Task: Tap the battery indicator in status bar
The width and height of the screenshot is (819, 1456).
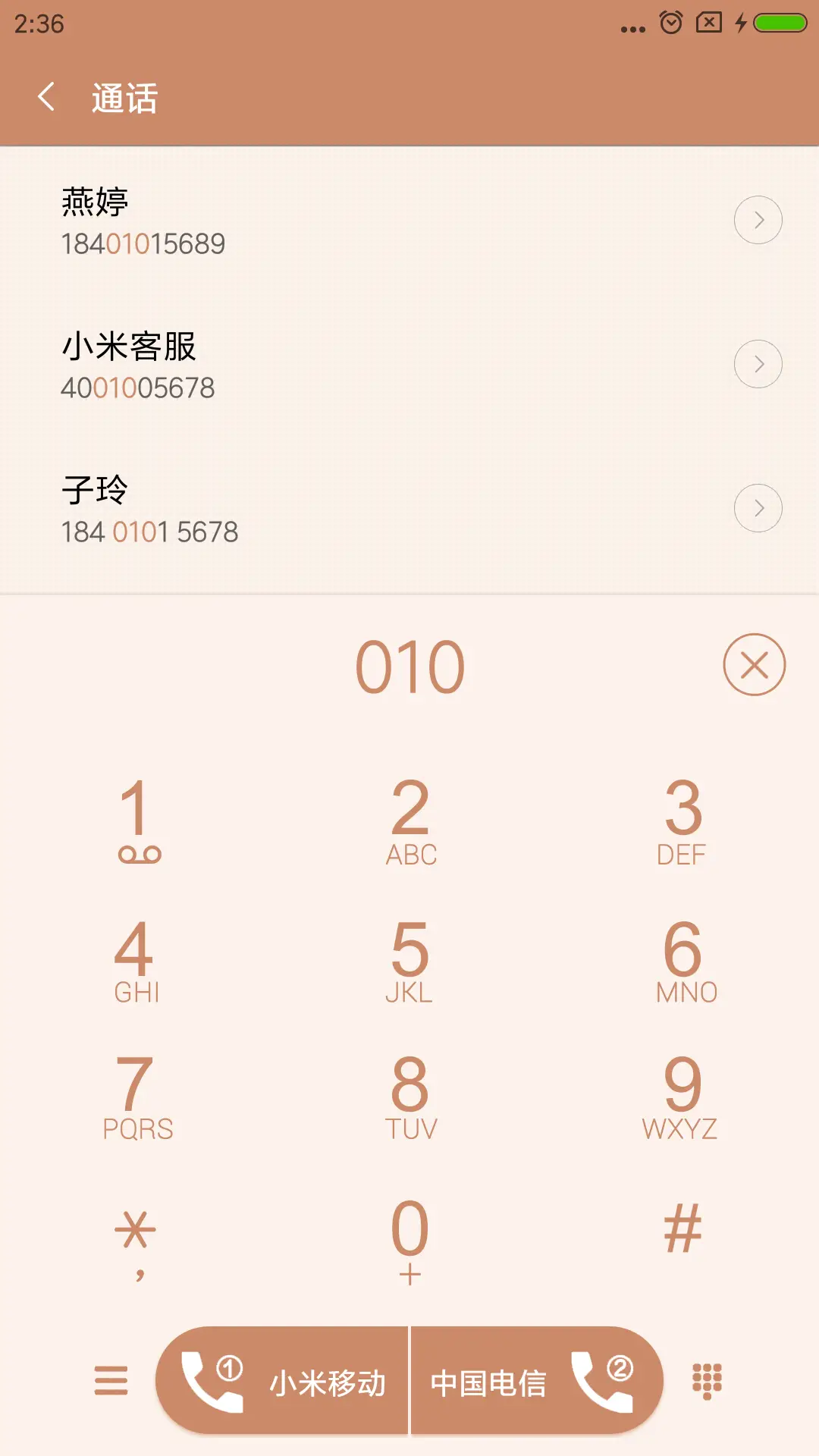Action: click(x=781, y=21)
